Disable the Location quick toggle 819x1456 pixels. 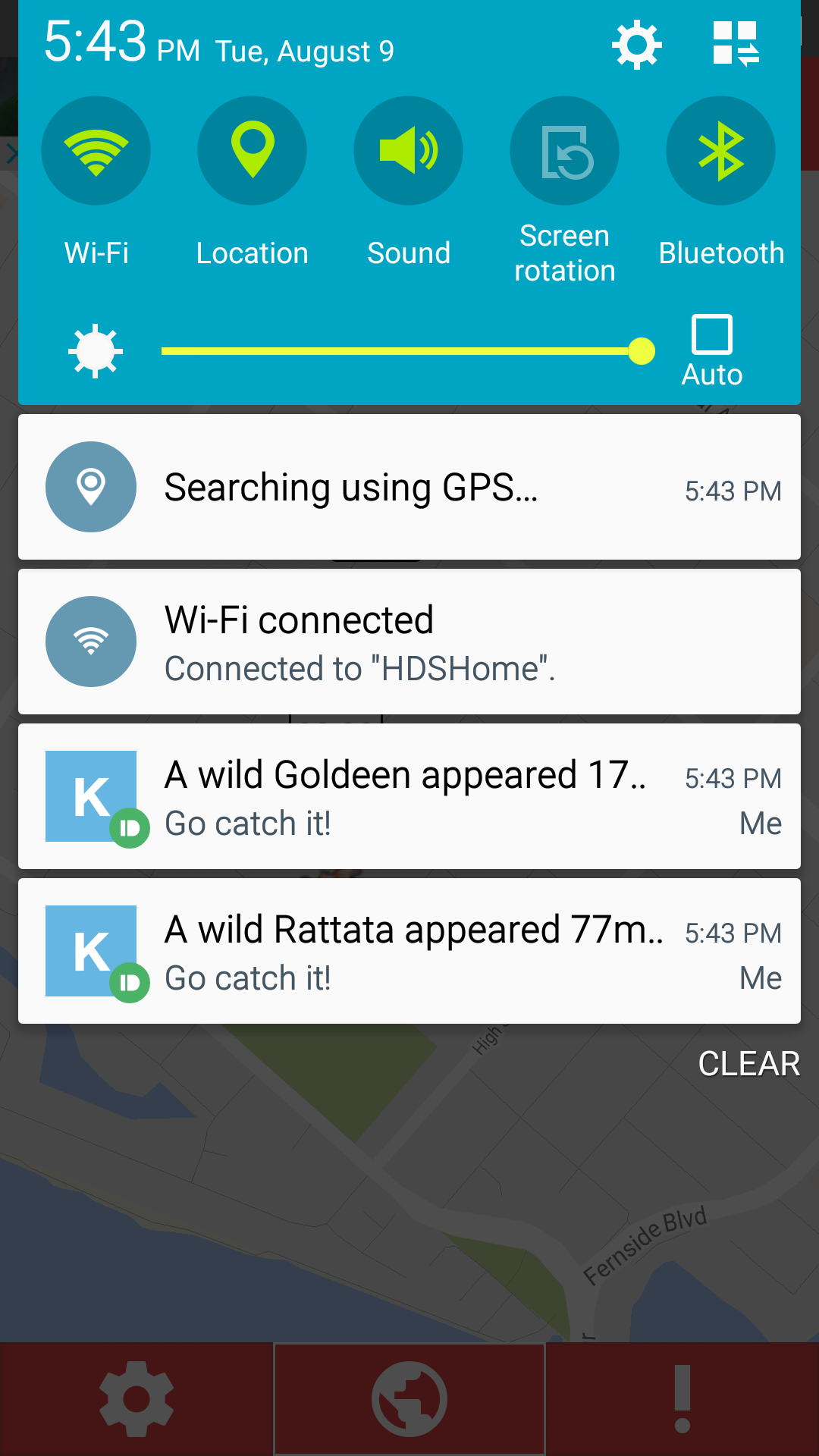pos(252,151)
